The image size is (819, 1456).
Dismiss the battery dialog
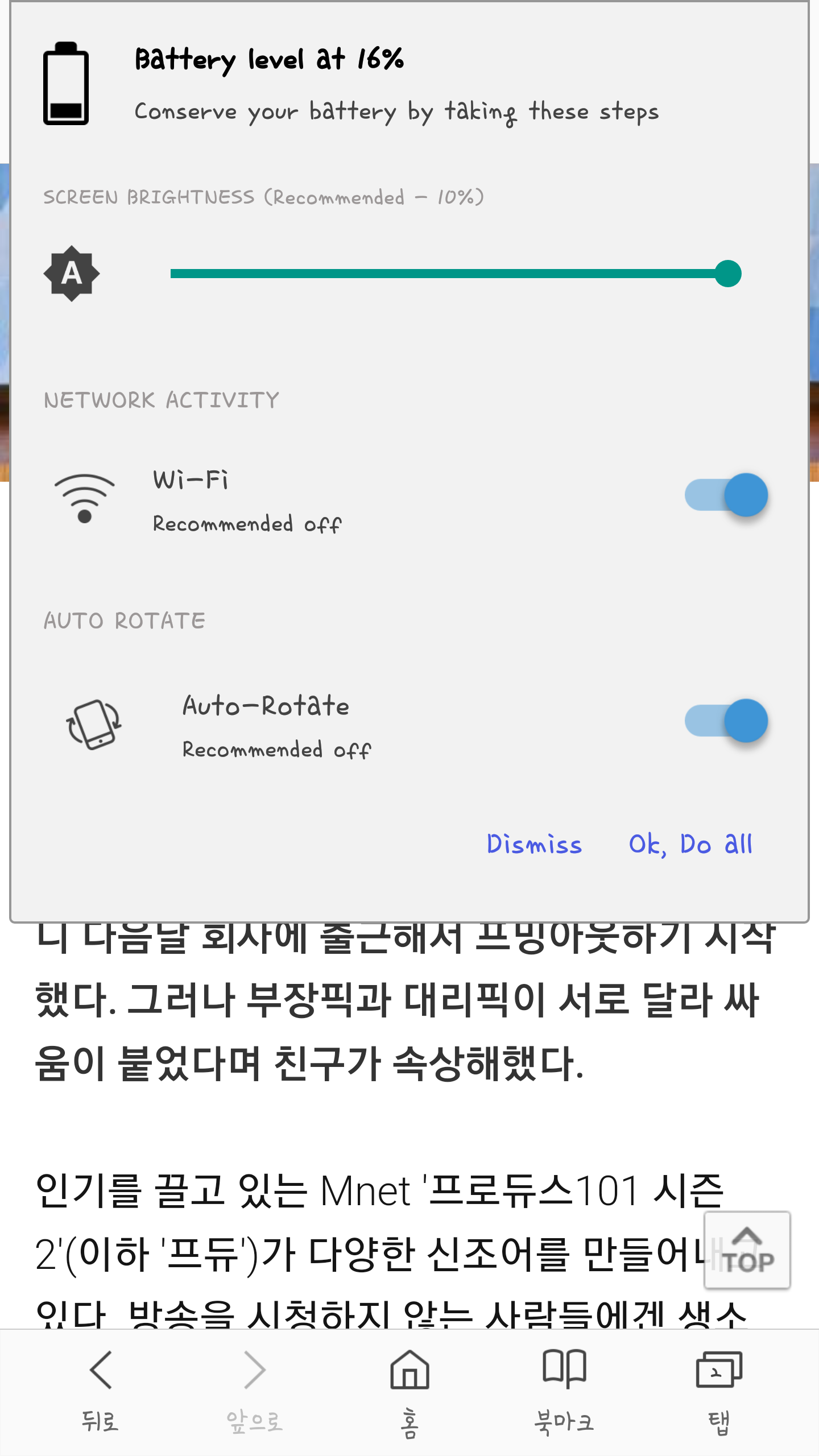(x=534, y=845)
